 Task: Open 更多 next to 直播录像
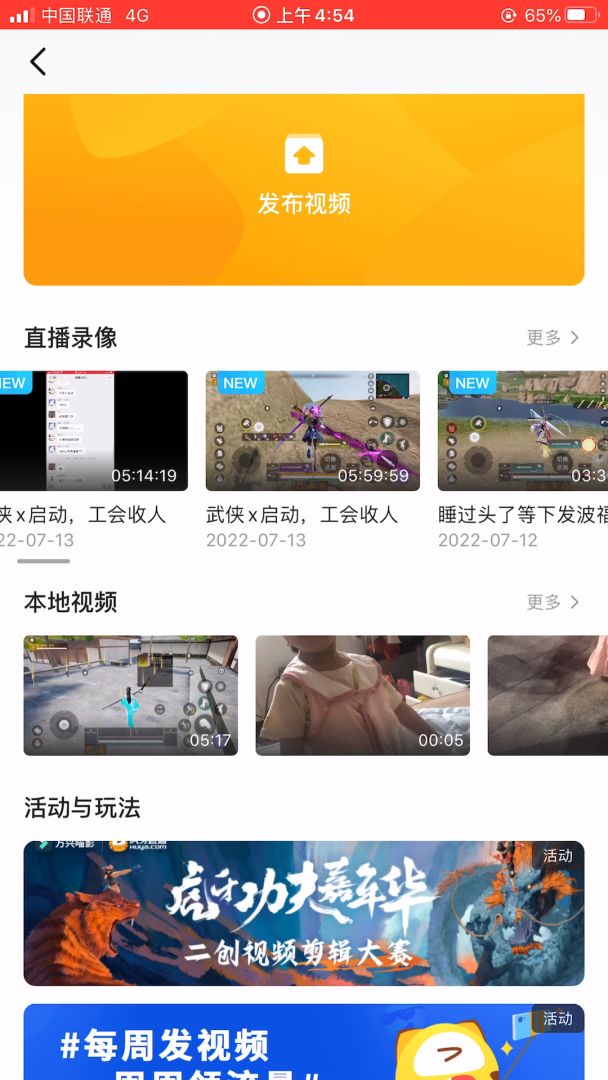coord(552,338)
